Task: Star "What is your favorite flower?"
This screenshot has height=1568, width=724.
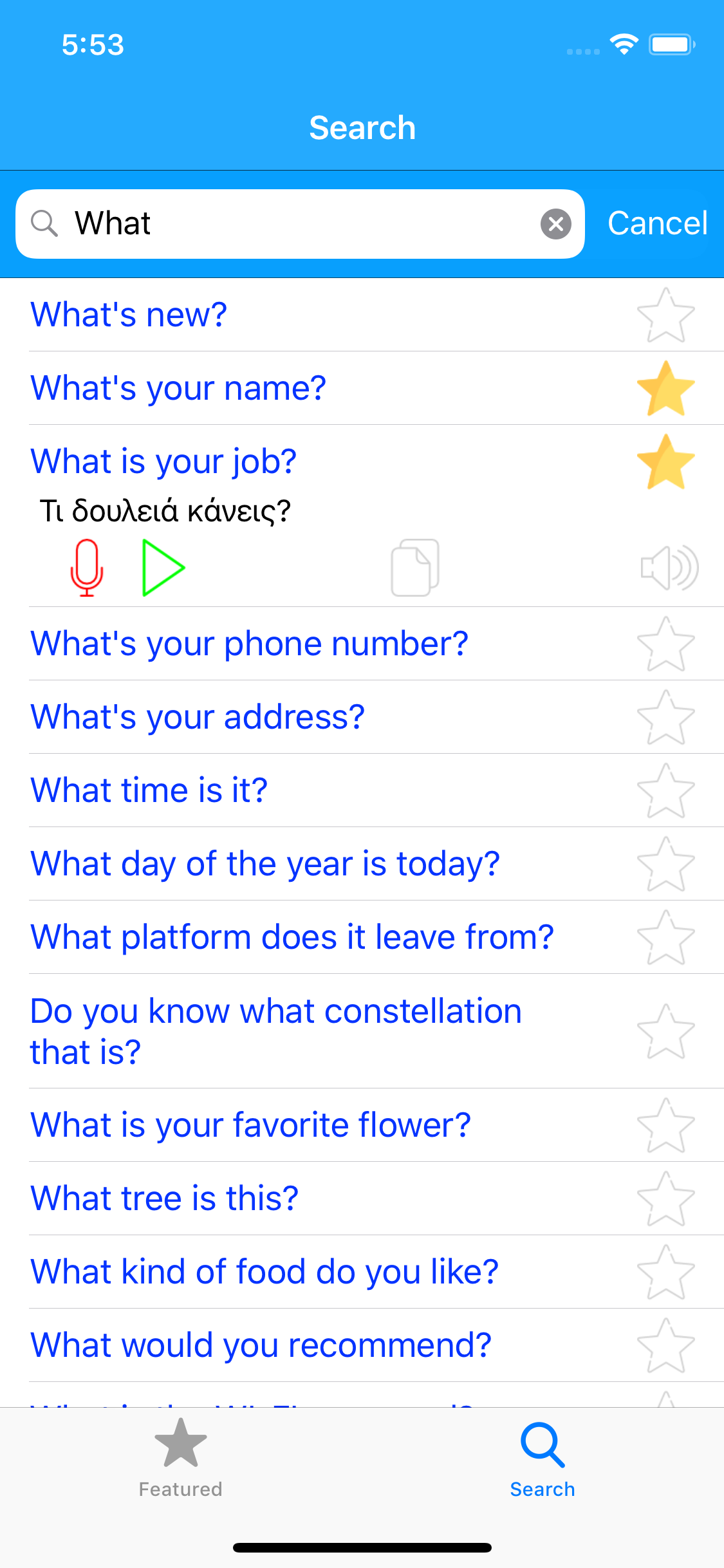Action: [665, 1125]
